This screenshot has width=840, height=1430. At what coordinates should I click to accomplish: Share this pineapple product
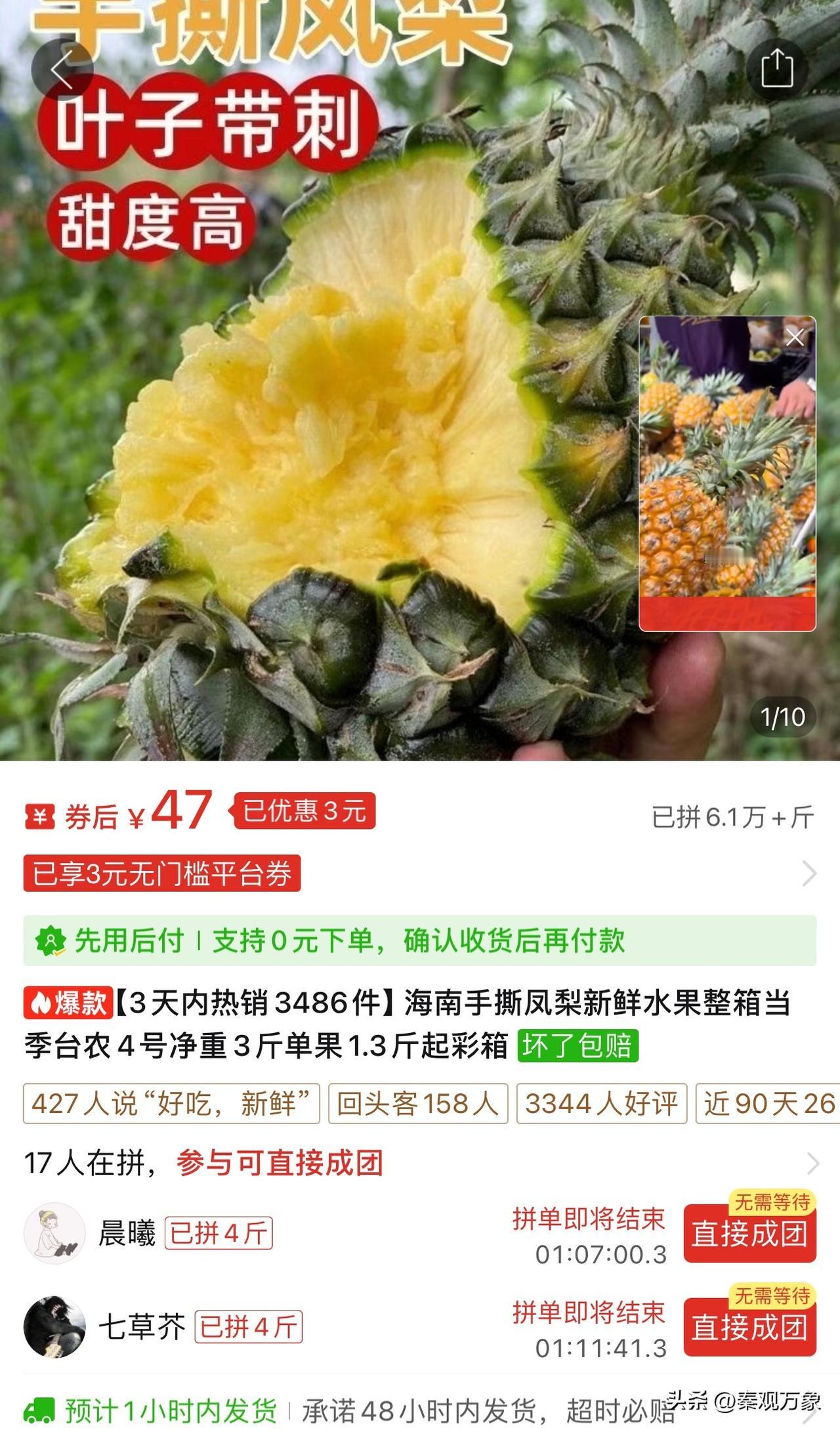[x=777, y=70]
